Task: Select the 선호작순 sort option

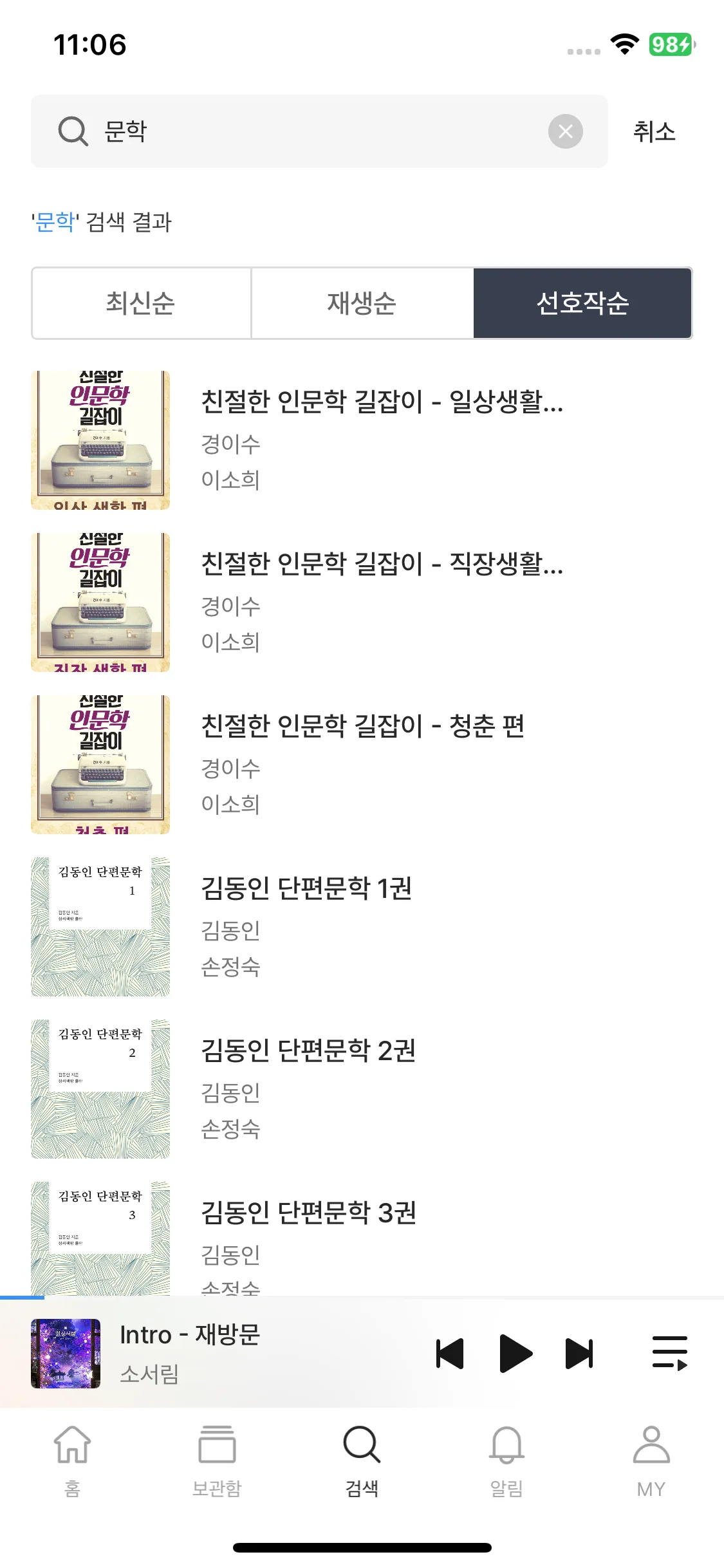Action: 582,303
